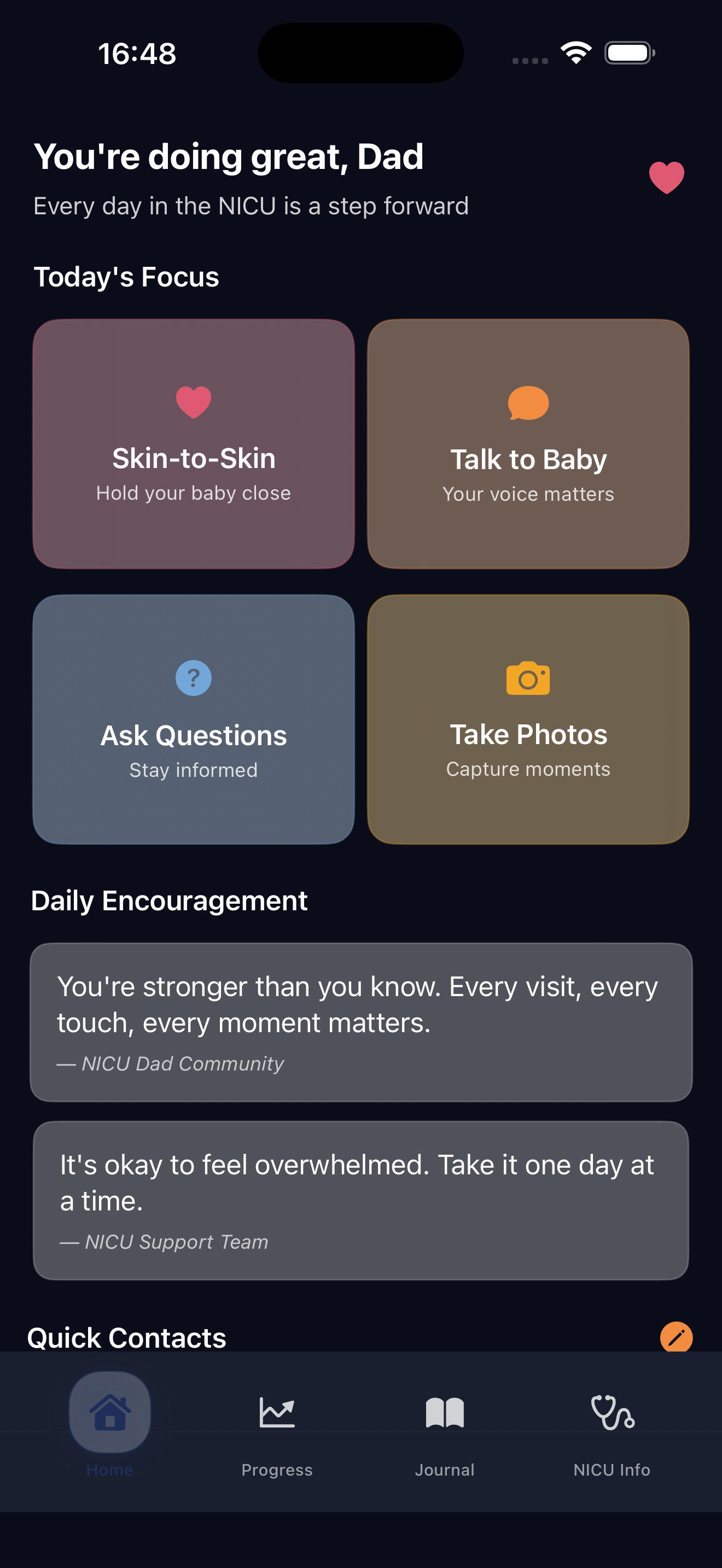Viewport: 722px width, 1568px height.
Task: Select the Ask Questions card
Action: (194, 719)
